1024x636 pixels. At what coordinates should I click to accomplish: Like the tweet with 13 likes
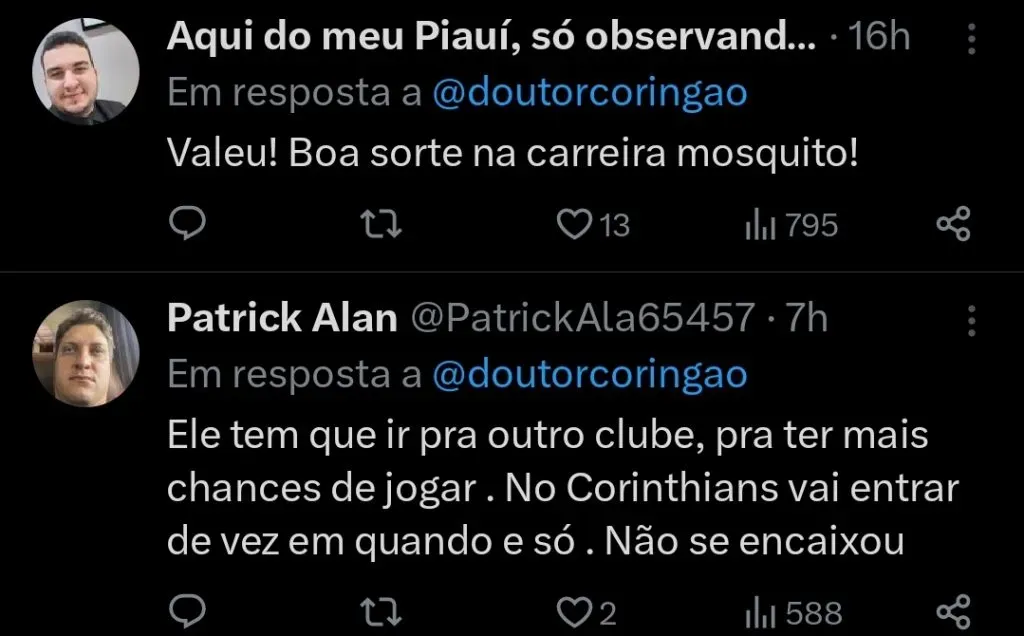[575, 225]
